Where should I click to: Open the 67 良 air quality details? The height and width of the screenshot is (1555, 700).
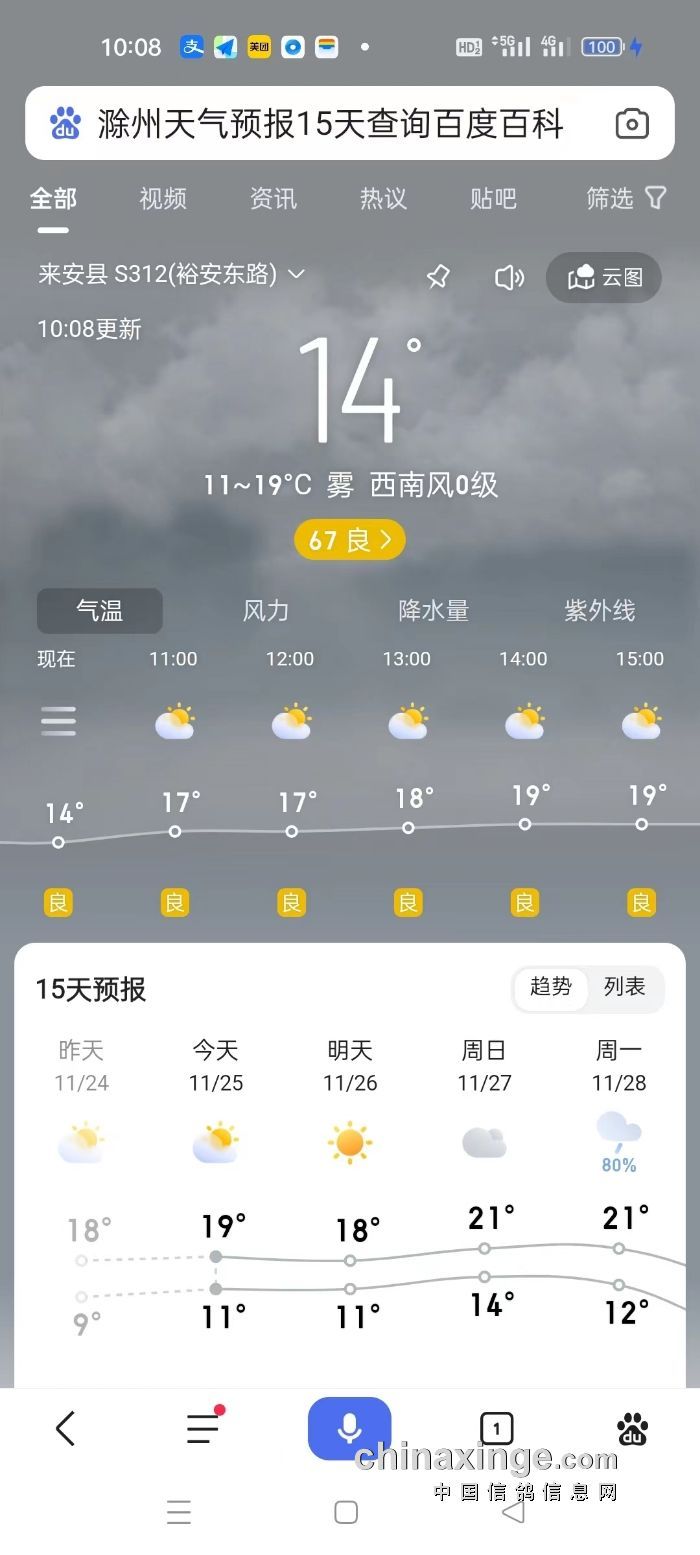(350, 540)
